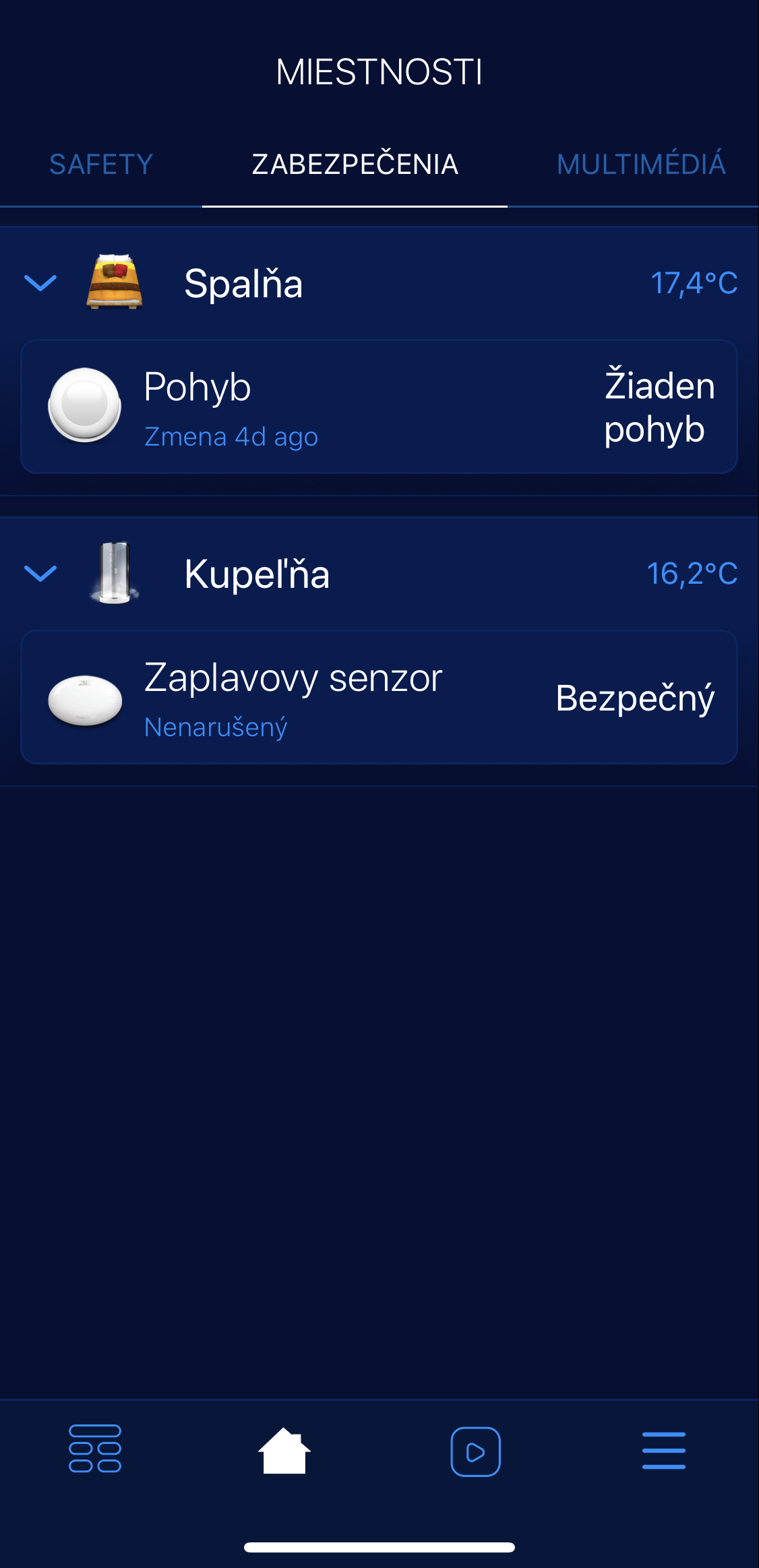The width and height of the screenshot is (759, 1568).
Task: Select the ZABEZPEČENIA tab
Action: 355,164
